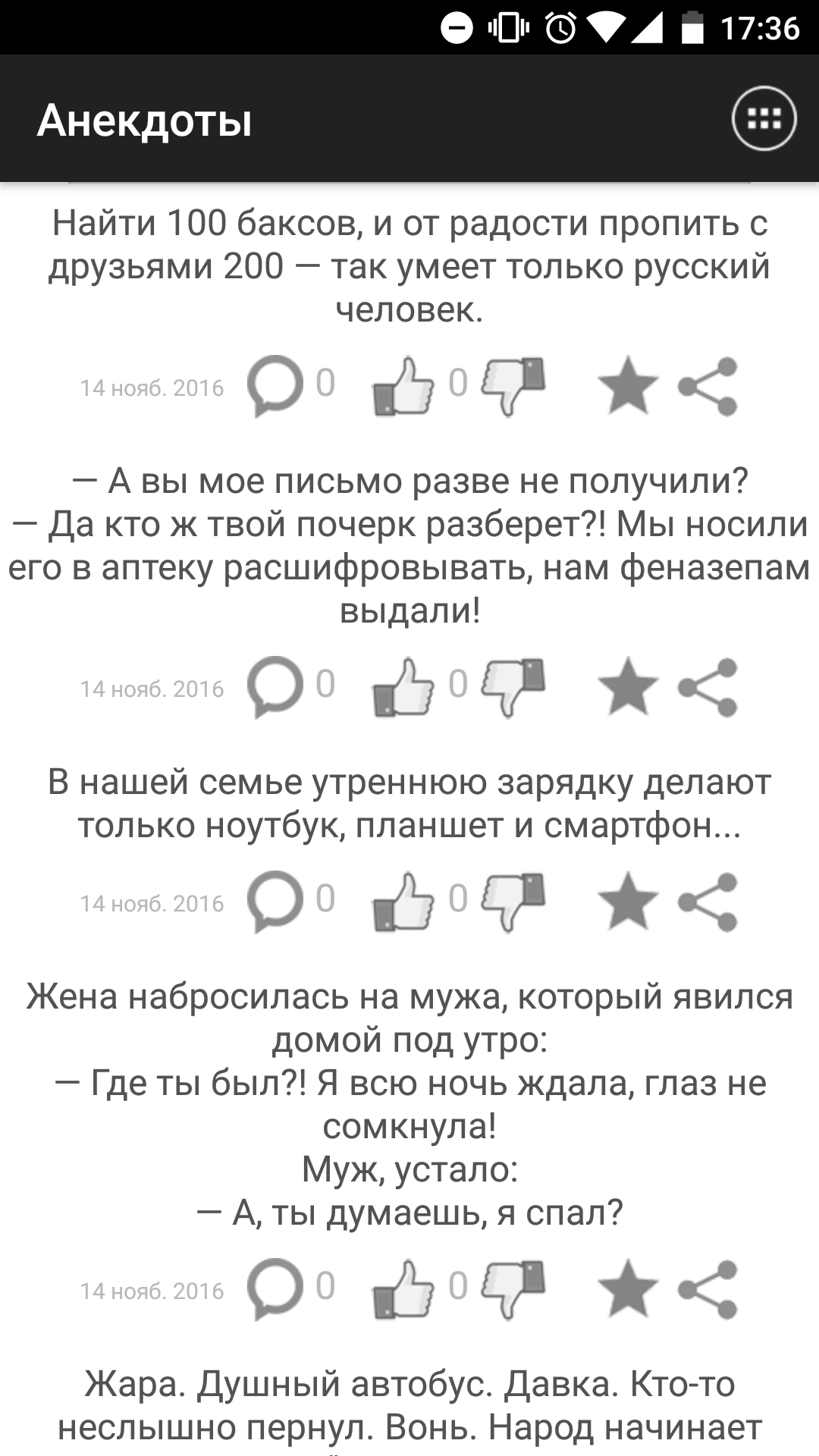Open comments on the 100 баксов joke
This screenshot has width=819, height=1456.
coord(275,385)
